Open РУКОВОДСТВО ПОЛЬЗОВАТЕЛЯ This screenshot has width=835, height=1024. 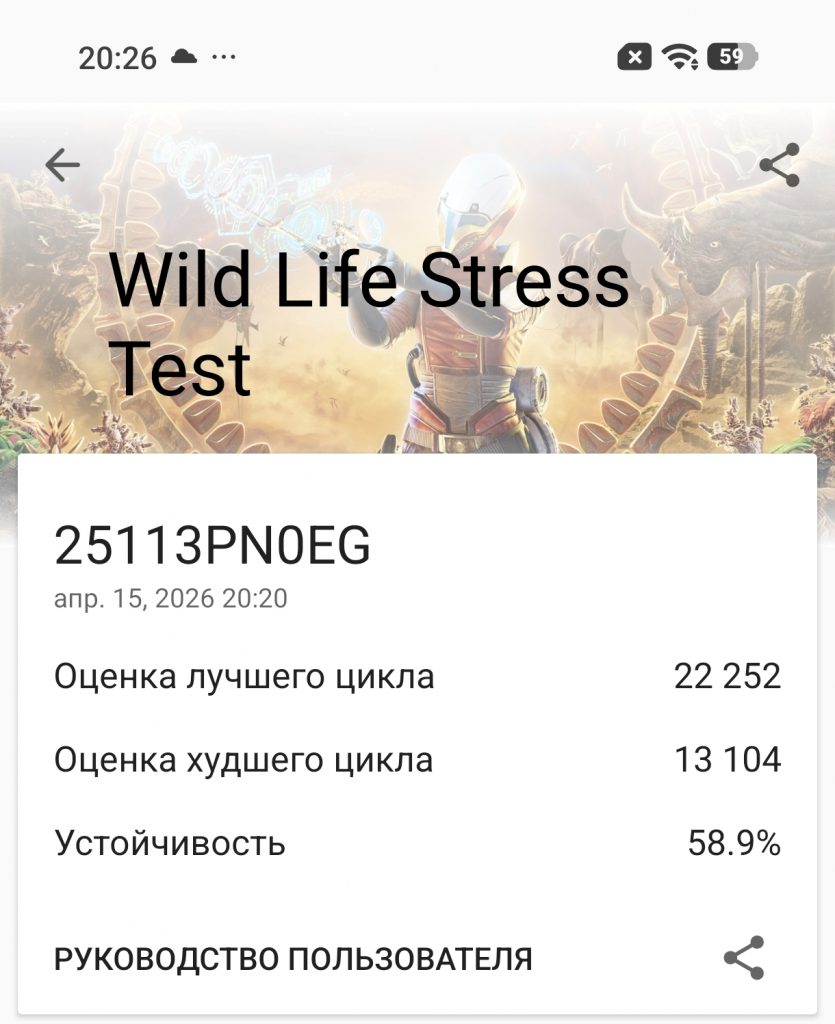293,959
